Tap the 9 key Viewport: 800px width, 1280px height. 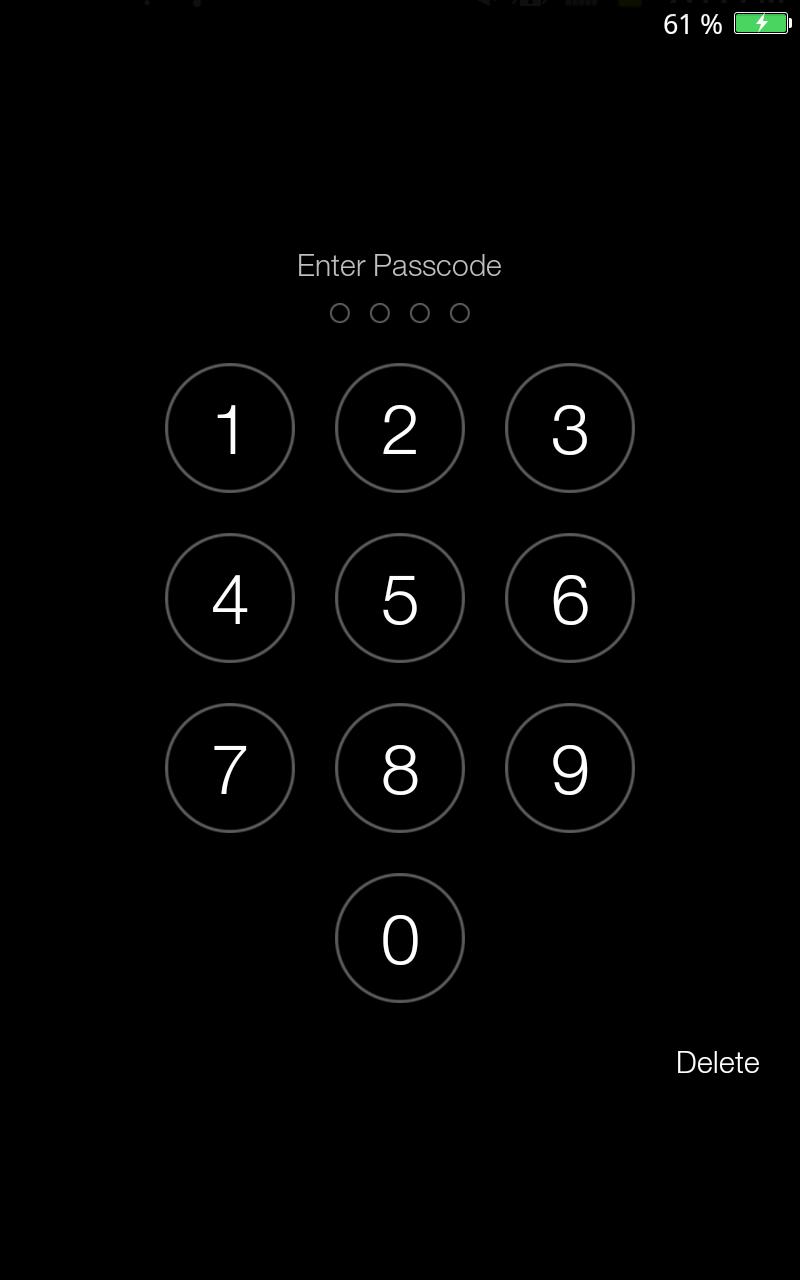click(x=569, y=768)
